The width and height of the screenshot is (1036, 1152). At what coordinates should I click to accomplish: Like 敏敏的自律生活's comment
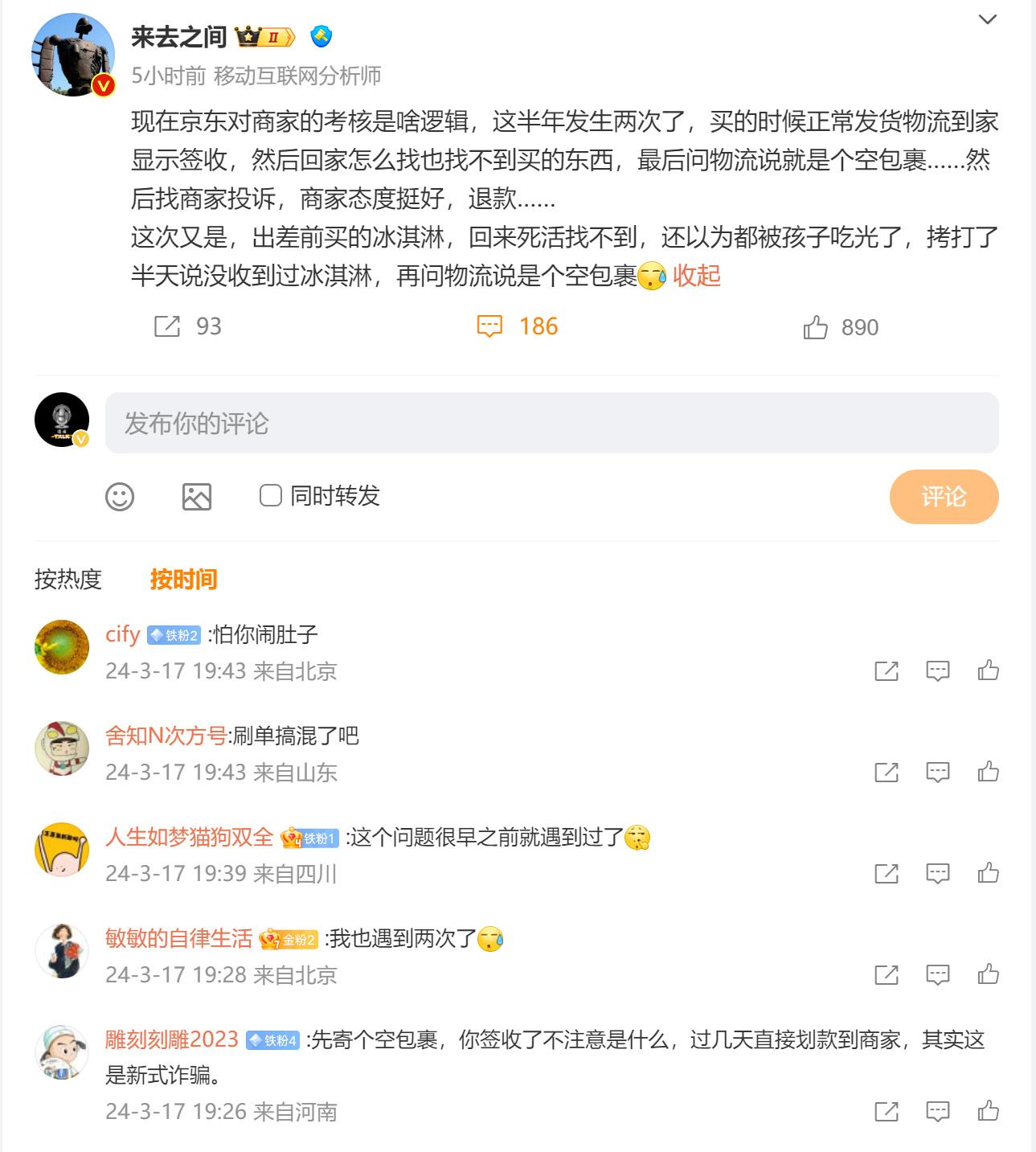click(988, 974)
